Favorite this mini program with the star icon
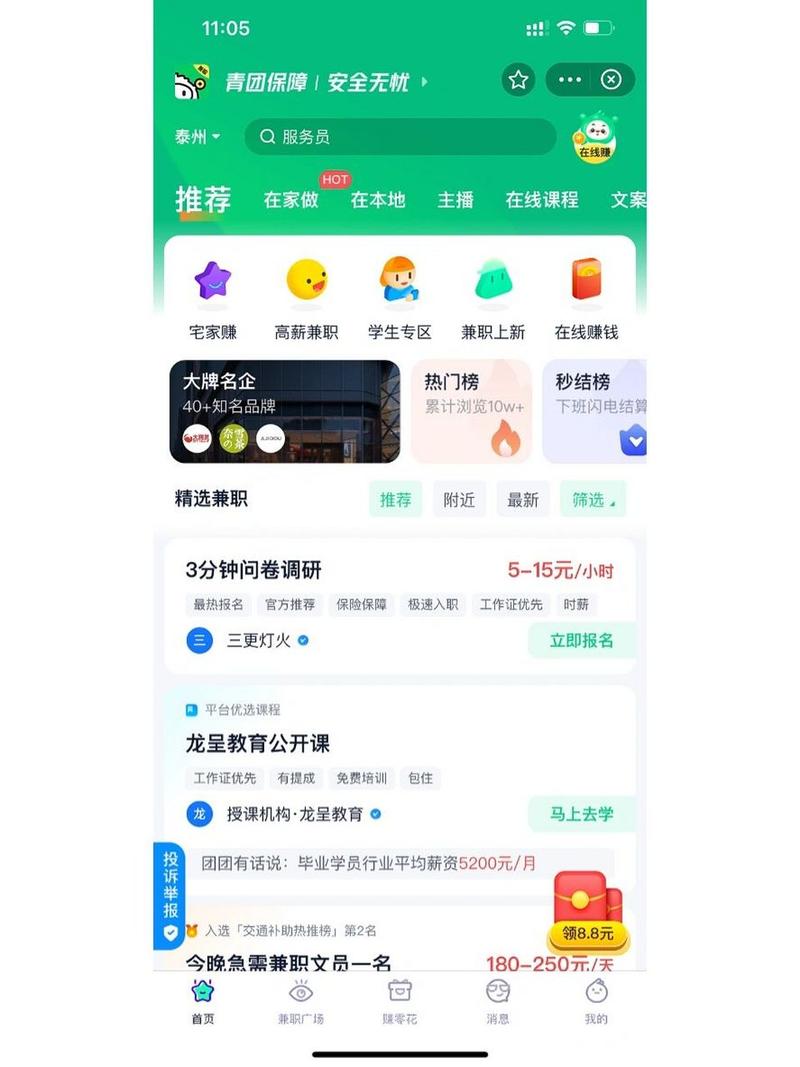 518,80
